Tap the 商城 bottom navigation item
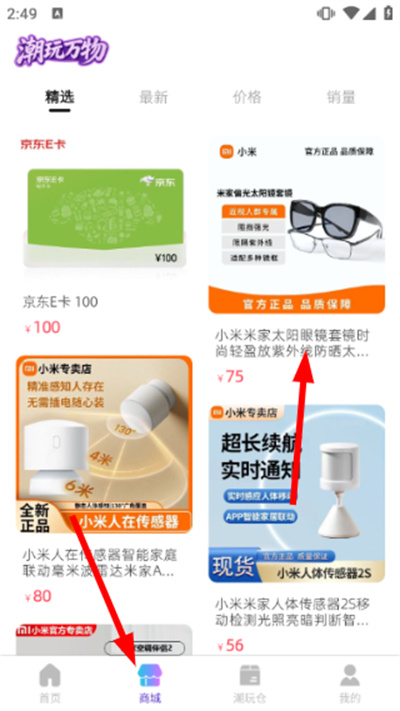 coord(150,683)
